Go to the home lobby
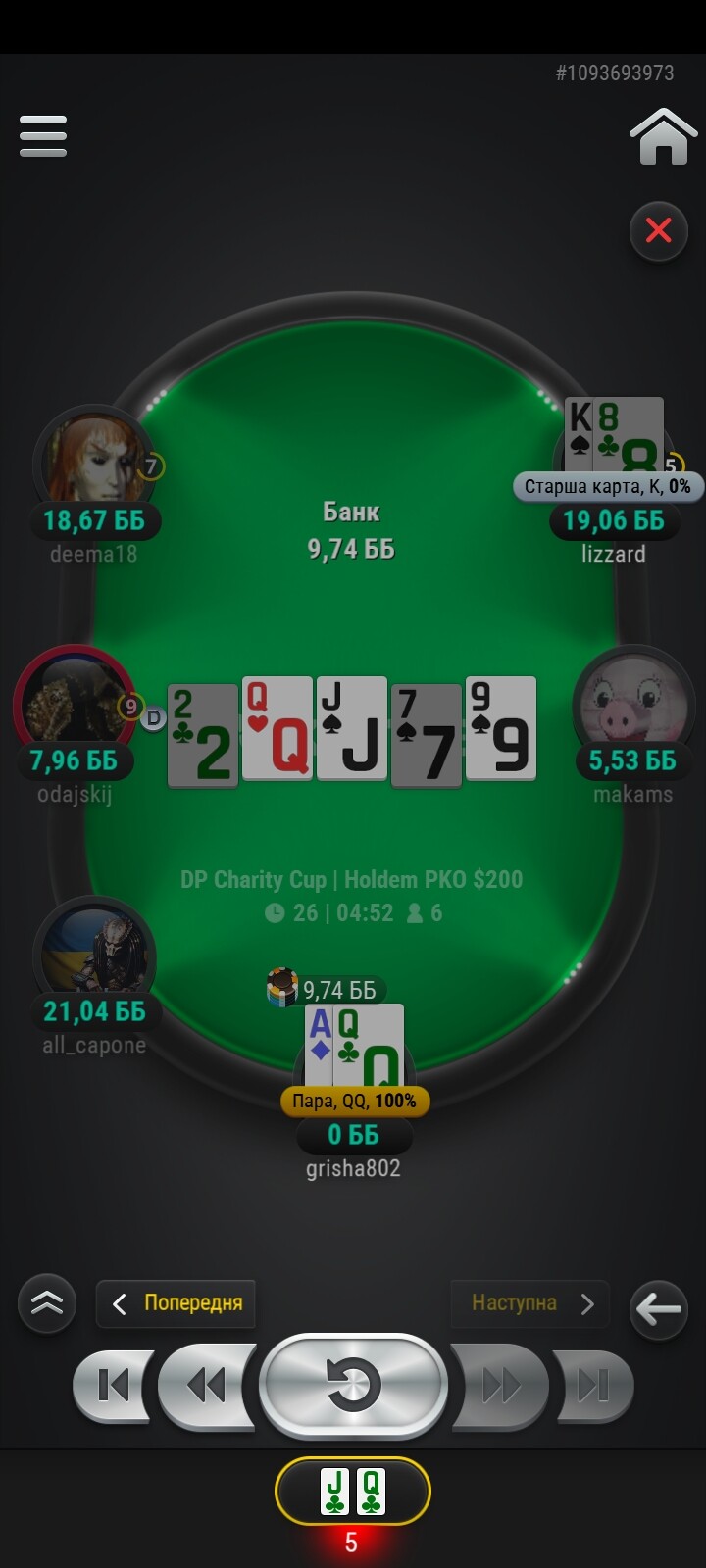706x1568 pixels. tap(663, 136)
